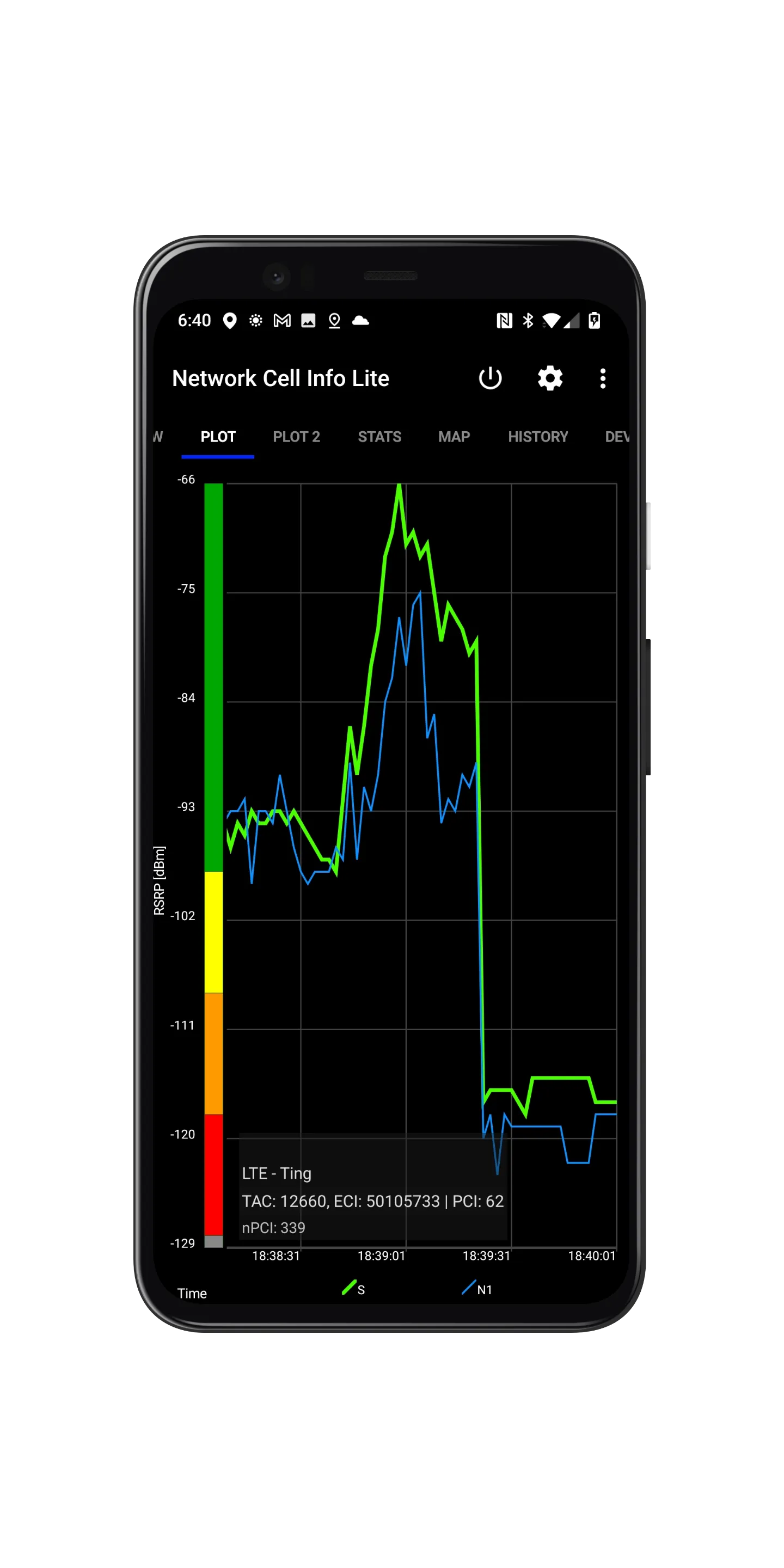Open the Settings gear icon

tap(550, 378)
